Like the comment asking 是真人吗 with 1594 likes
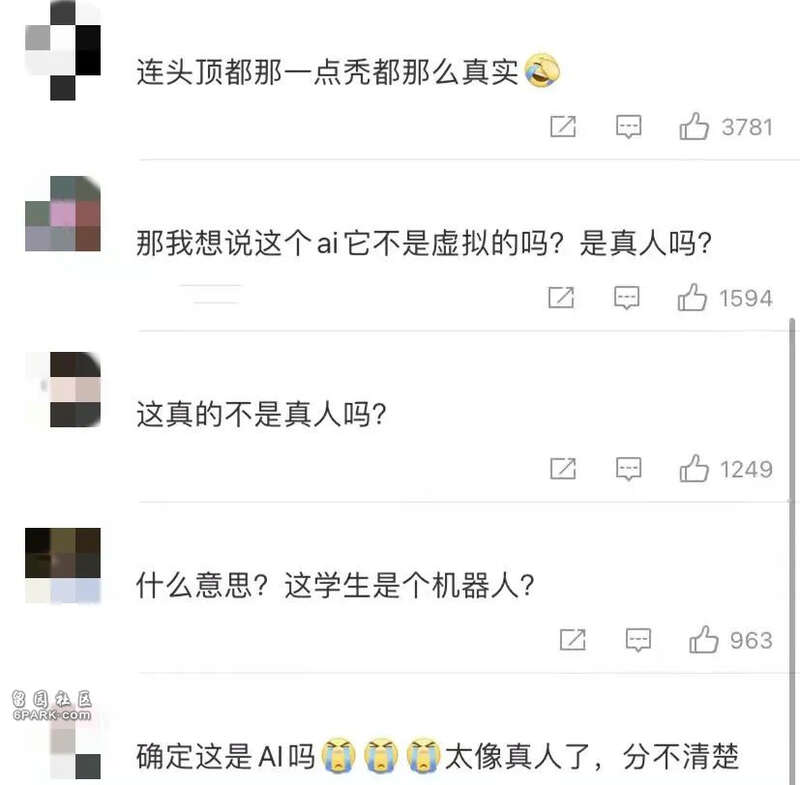Screen dimensions: 800x785 click(x=693, y=297)
